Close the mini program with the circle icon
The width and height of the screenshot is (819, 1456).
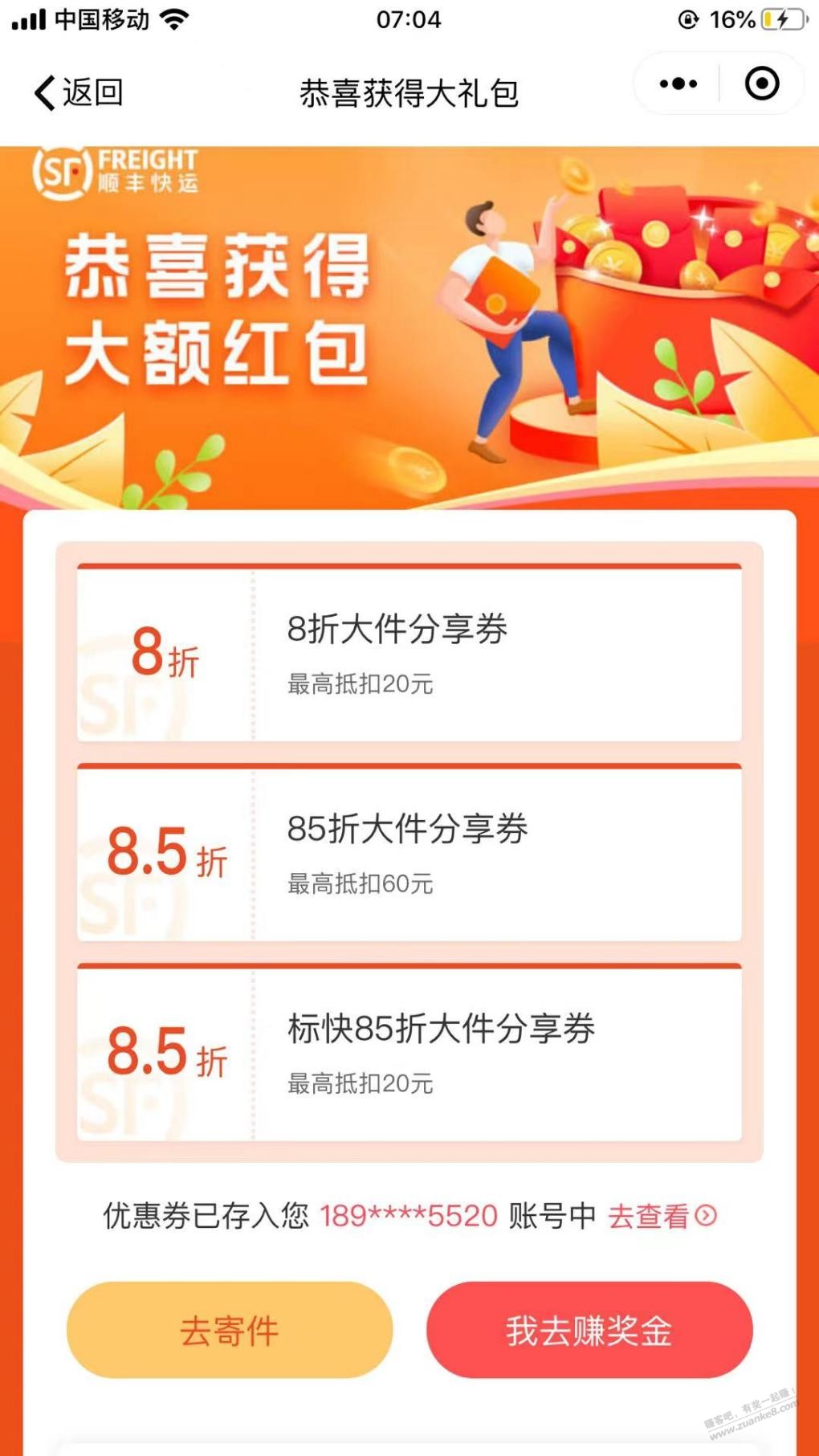coord(761,84)
